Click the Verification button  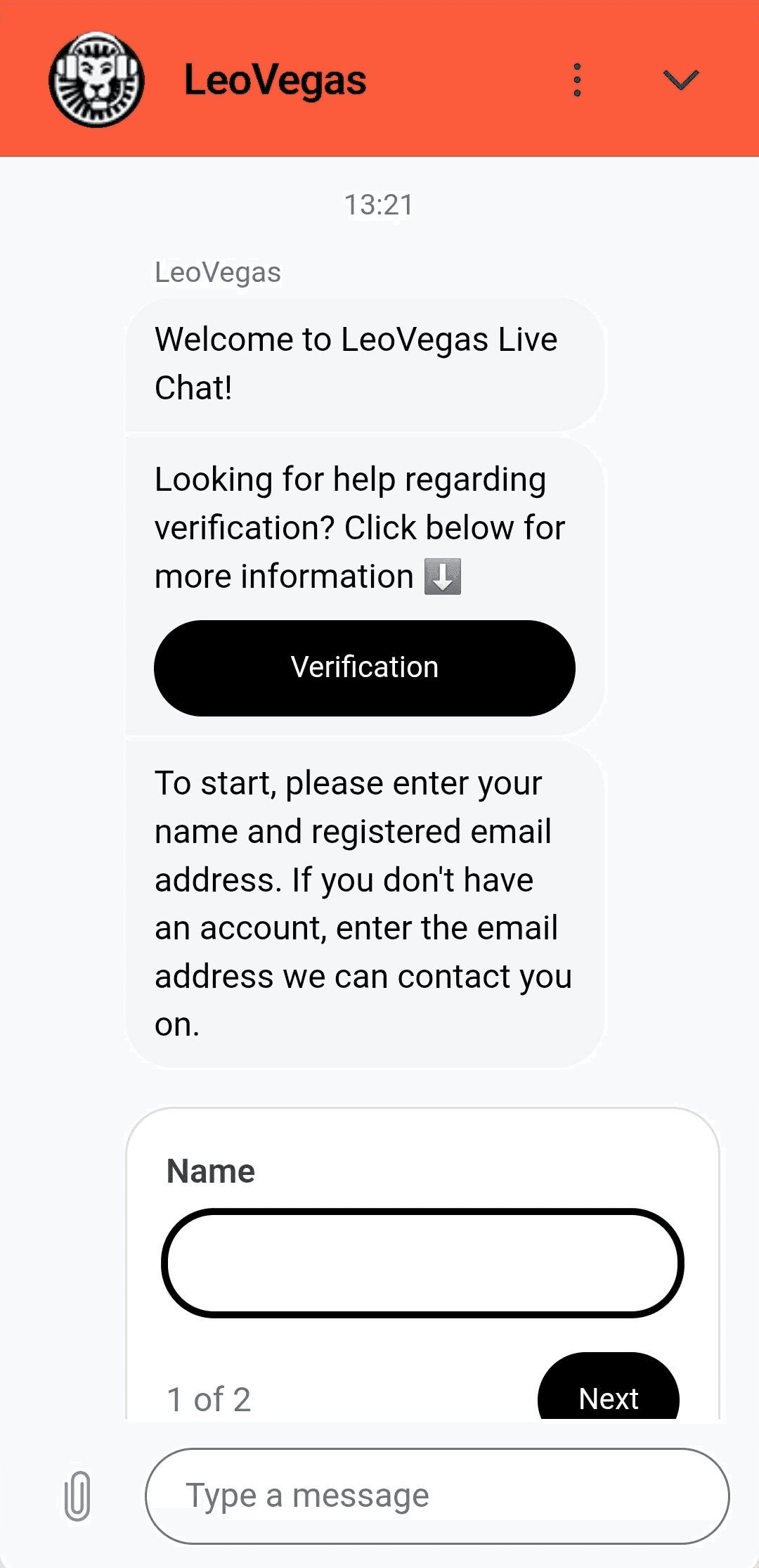(x=365, y=667)
